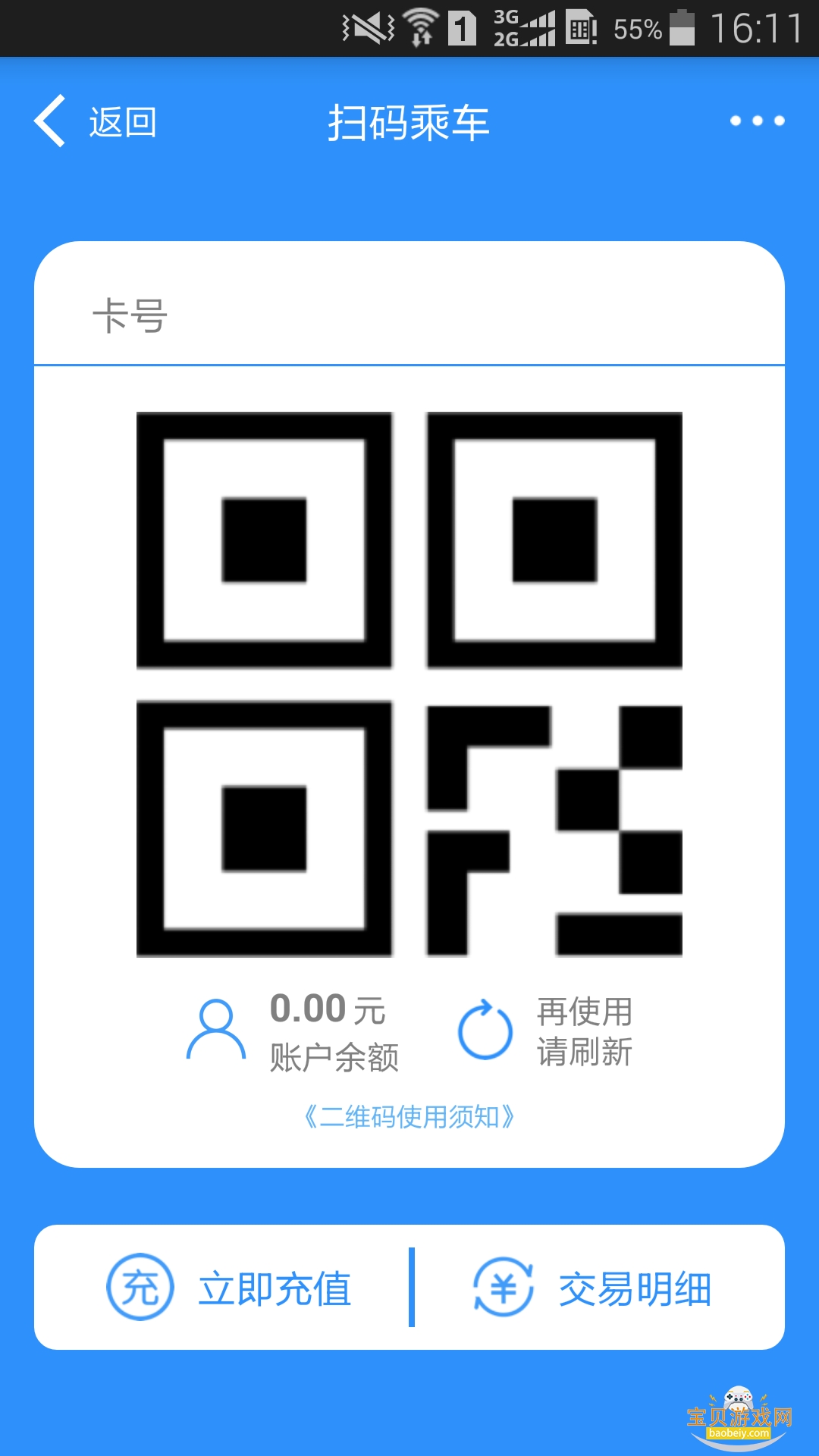Open the 《二维码使用须知》 notice link
The image size is (819, 1456).
pyautogui.click(x=409, y=1117)
